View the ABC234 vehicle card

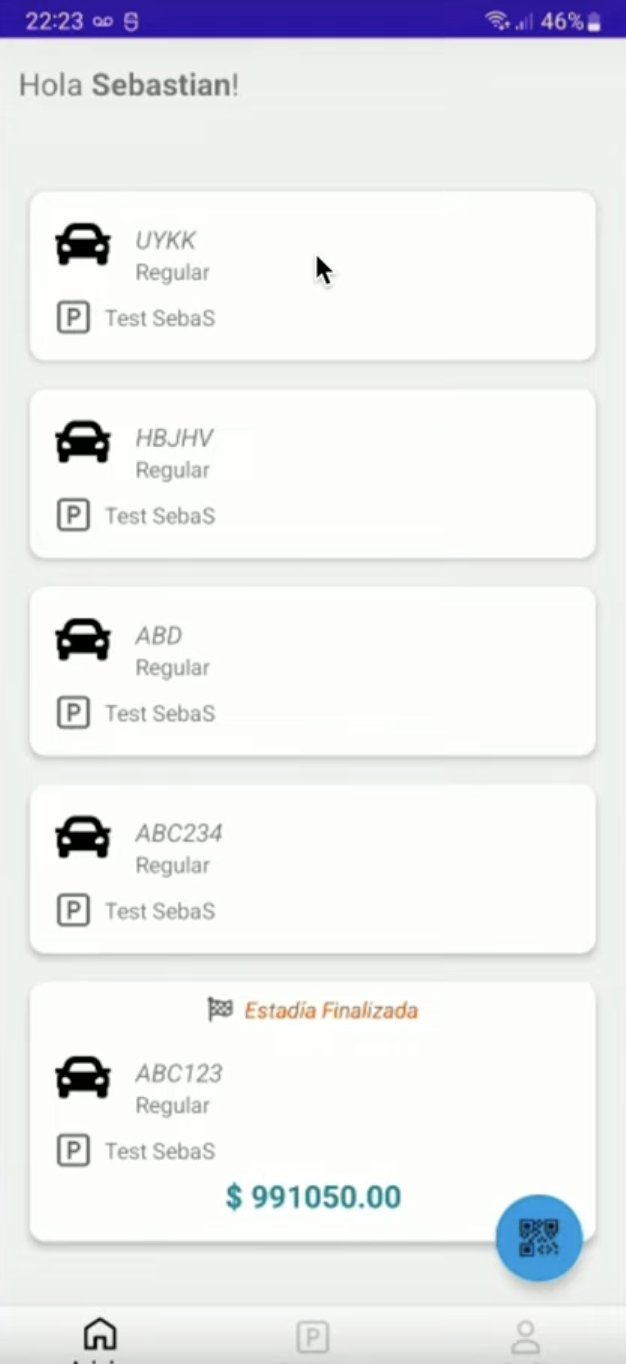(312, 869)
